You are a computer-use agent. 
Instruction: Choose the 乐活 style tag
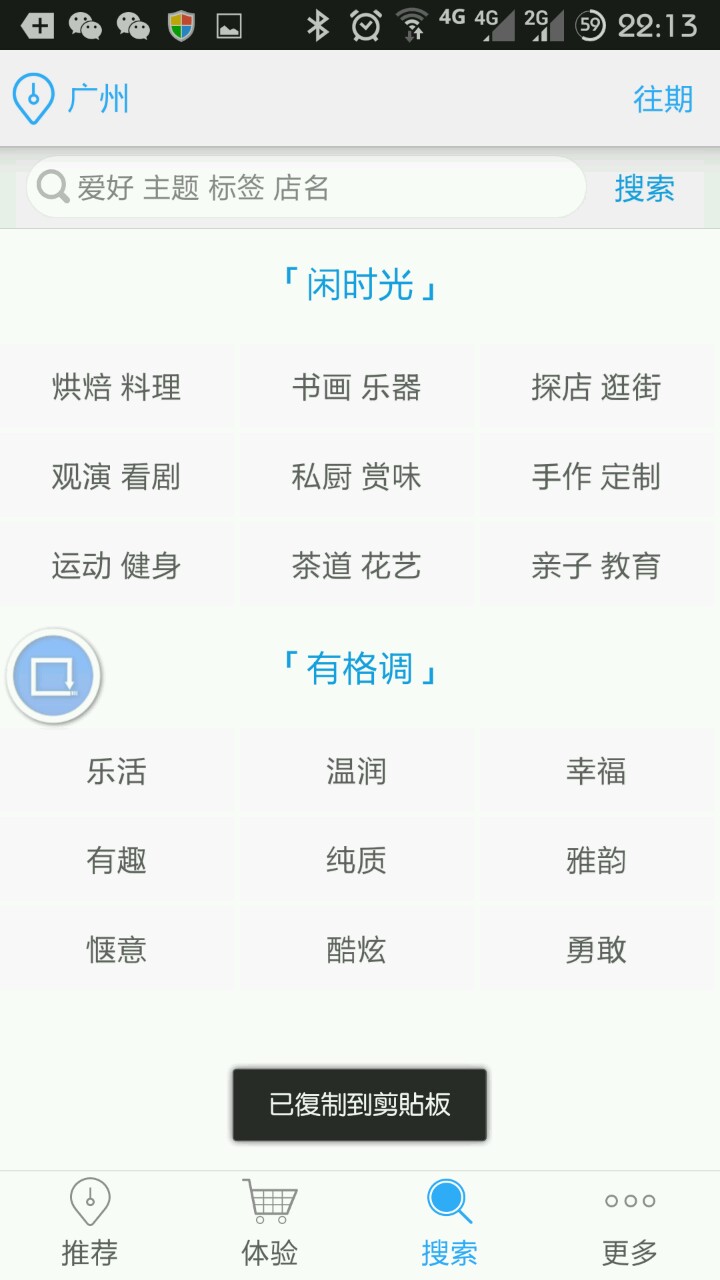click(117, 771)
